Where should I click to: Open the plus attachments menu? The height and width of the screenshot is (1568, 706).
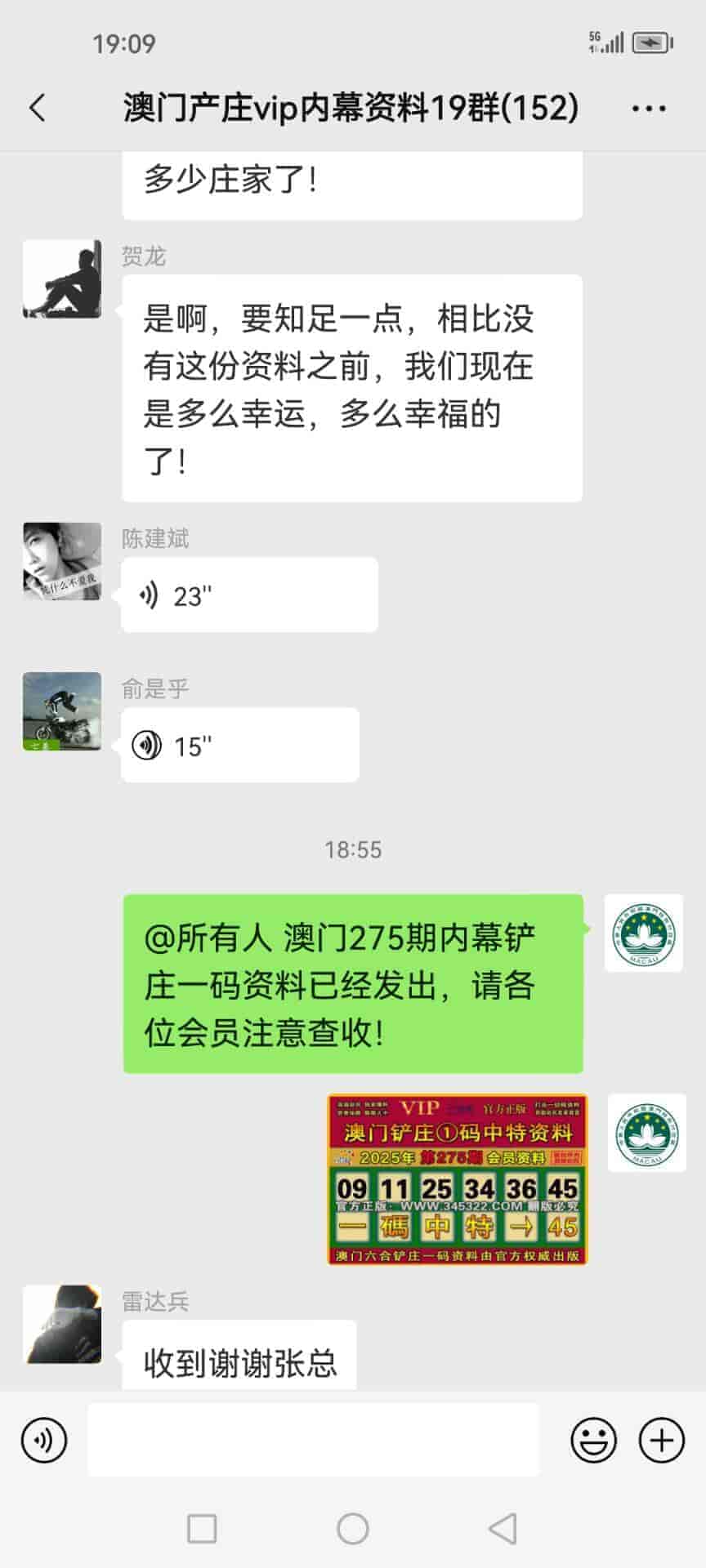tap(661, 1440)
